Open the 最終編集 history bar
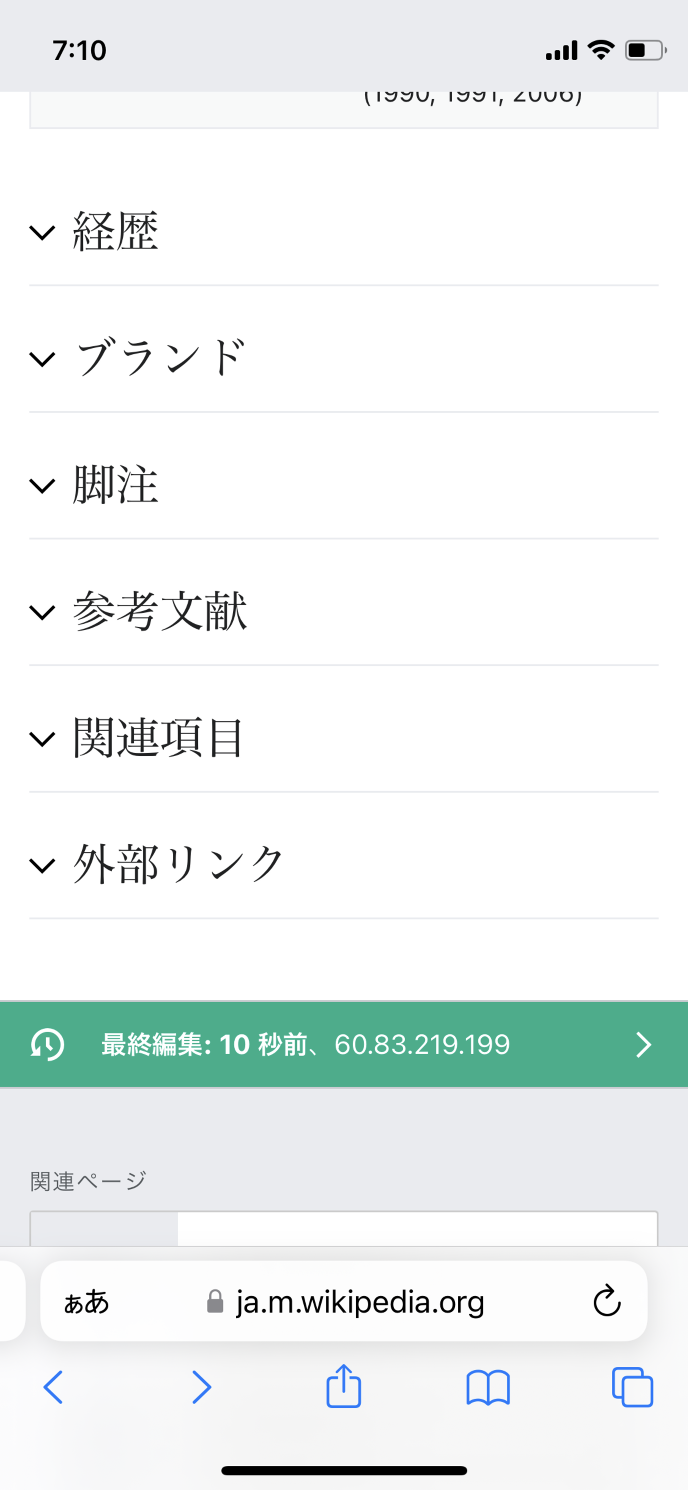The image size is (688, 1490). coord(343,1045)
